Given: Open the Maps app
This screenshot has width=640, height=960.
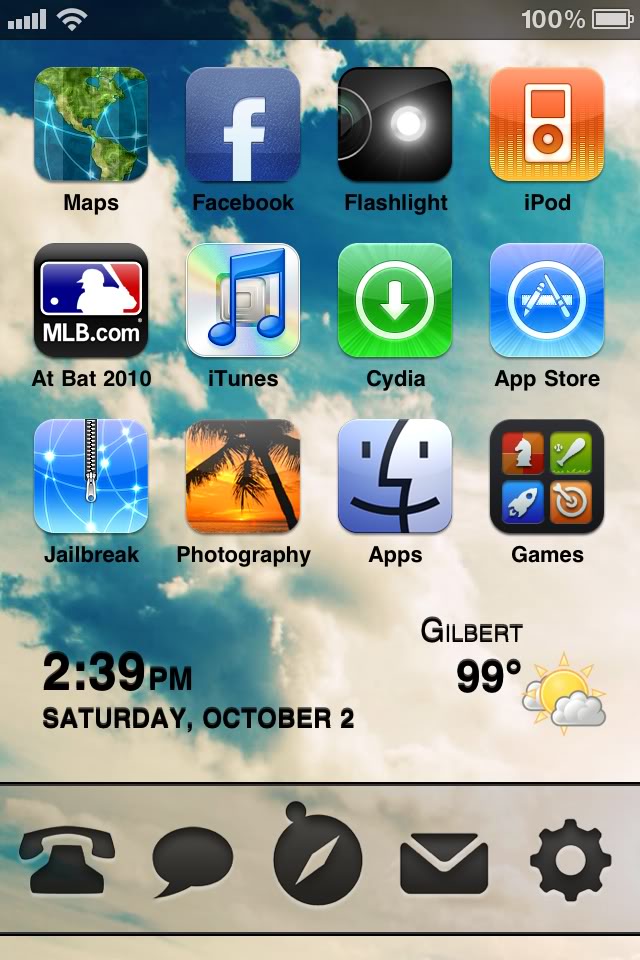Looking at the screenshot, I should (91, 125).
